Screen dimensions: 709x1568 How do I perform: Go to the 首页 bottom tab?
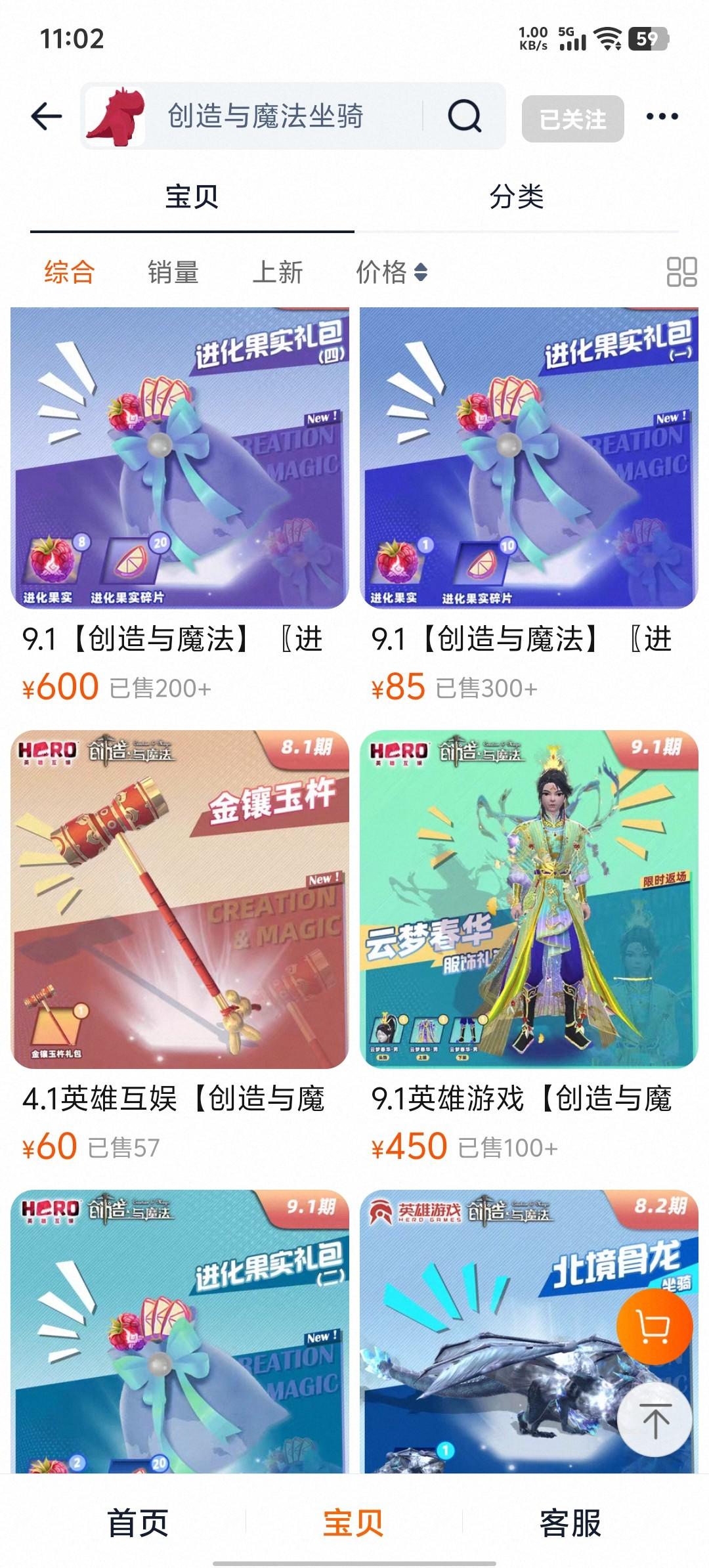(138, 1522)
